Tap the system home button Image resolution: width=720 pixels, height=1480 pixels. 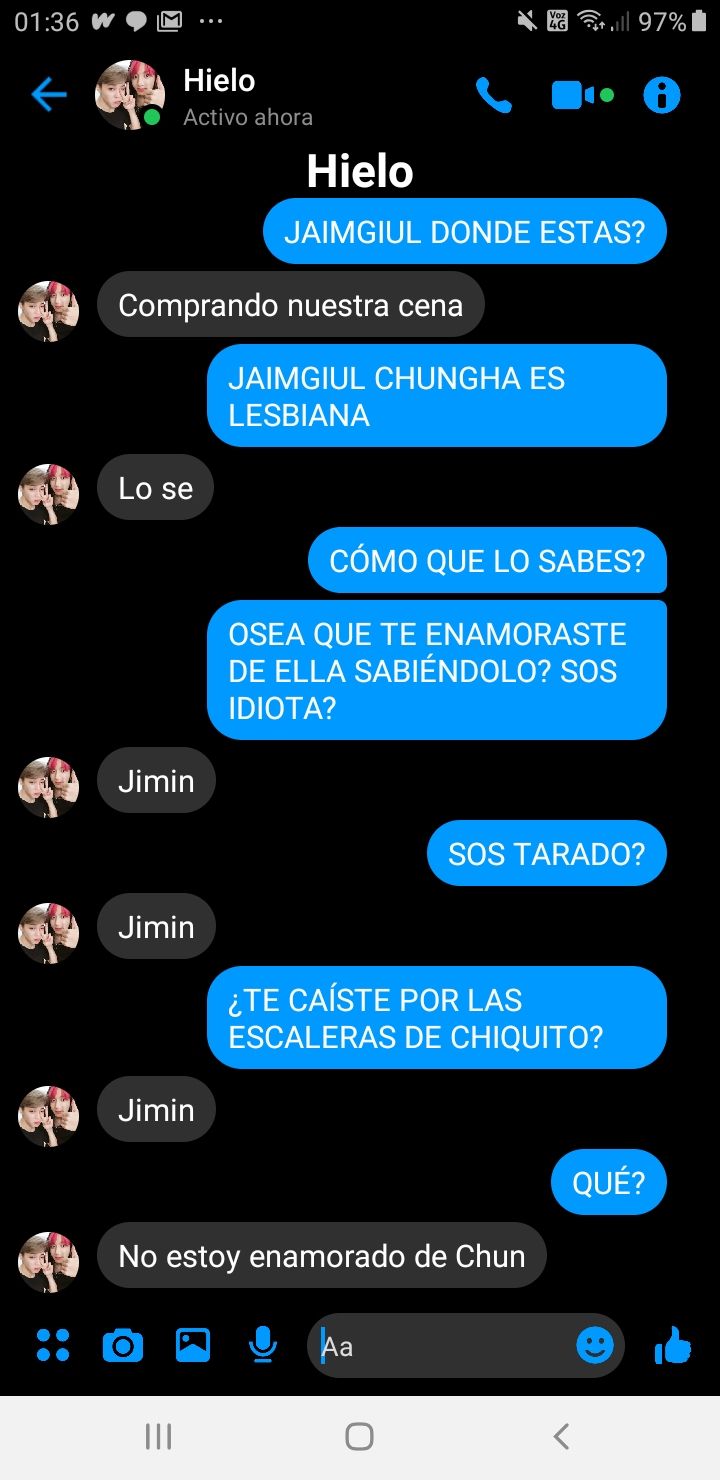click(360, 1437)
